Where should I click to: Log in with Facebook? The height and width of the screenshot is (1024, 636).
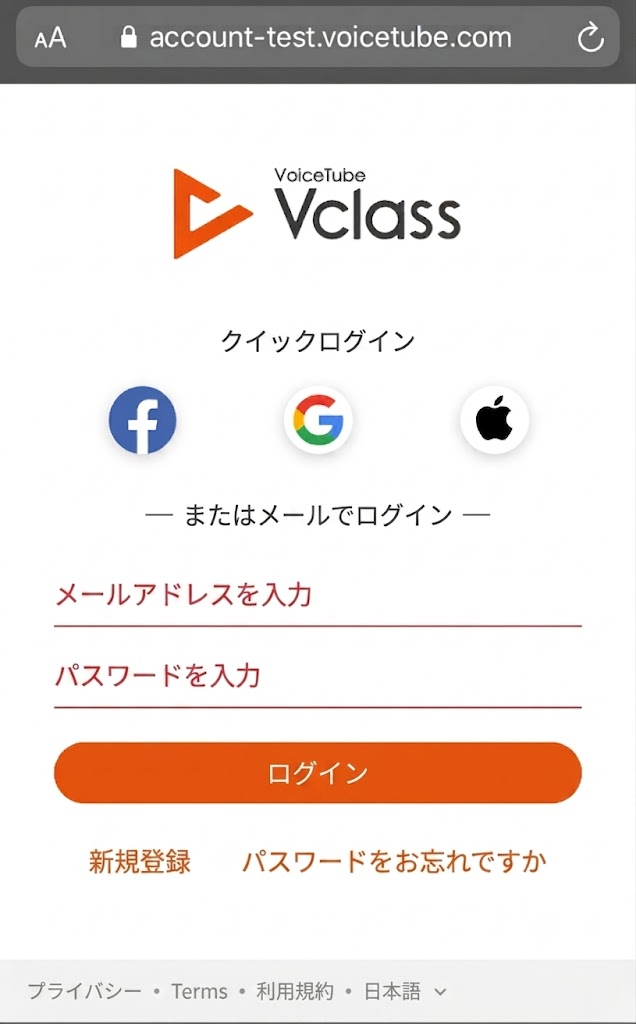click(x=142, y=420)
